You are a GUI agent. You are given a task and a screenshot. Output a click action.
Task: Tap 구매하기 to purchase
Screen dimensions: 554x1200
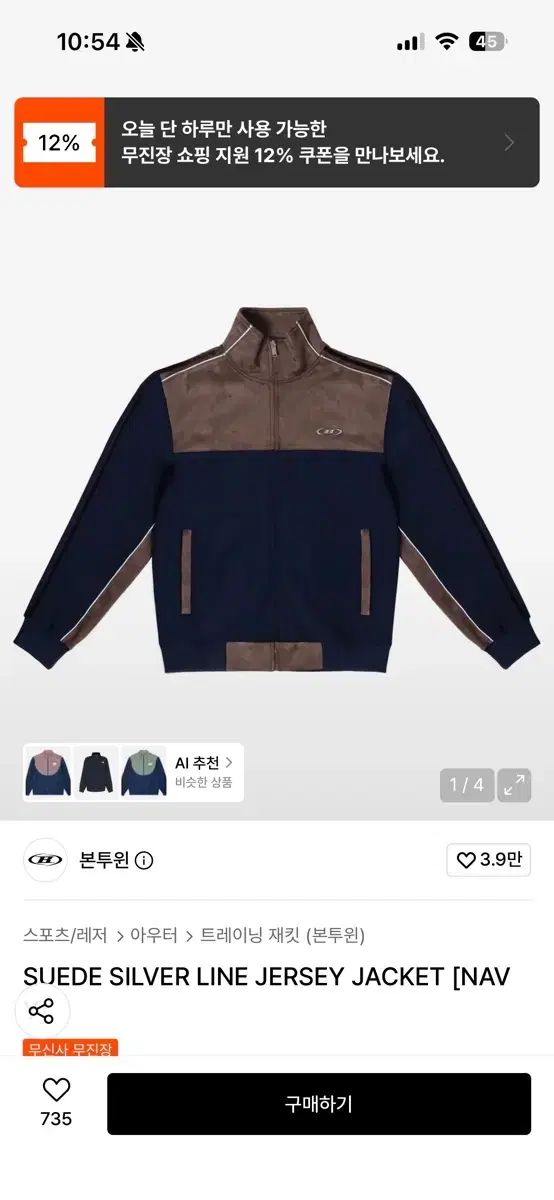point(319,1104)
